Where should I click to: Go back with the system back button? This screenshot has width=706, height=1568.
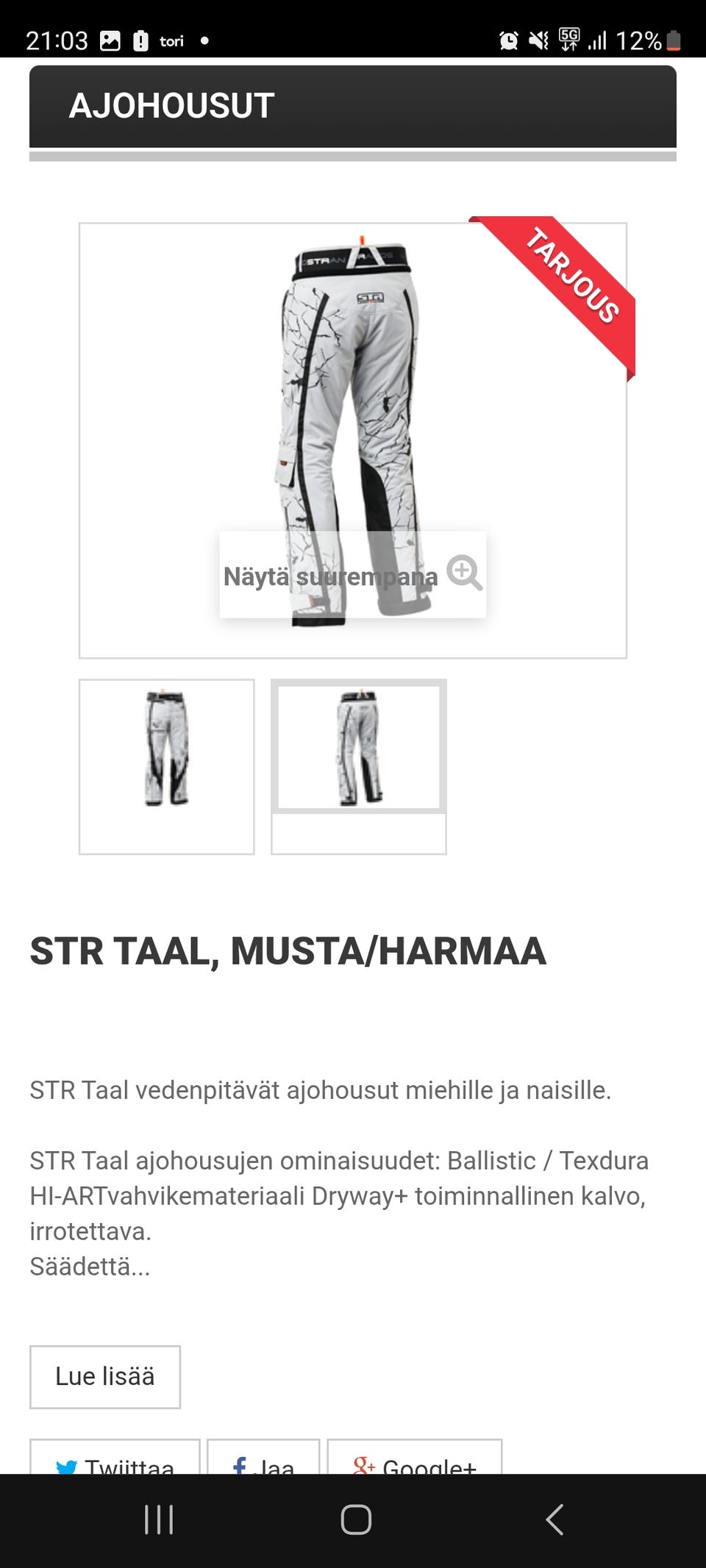[x=555, y=1519]
